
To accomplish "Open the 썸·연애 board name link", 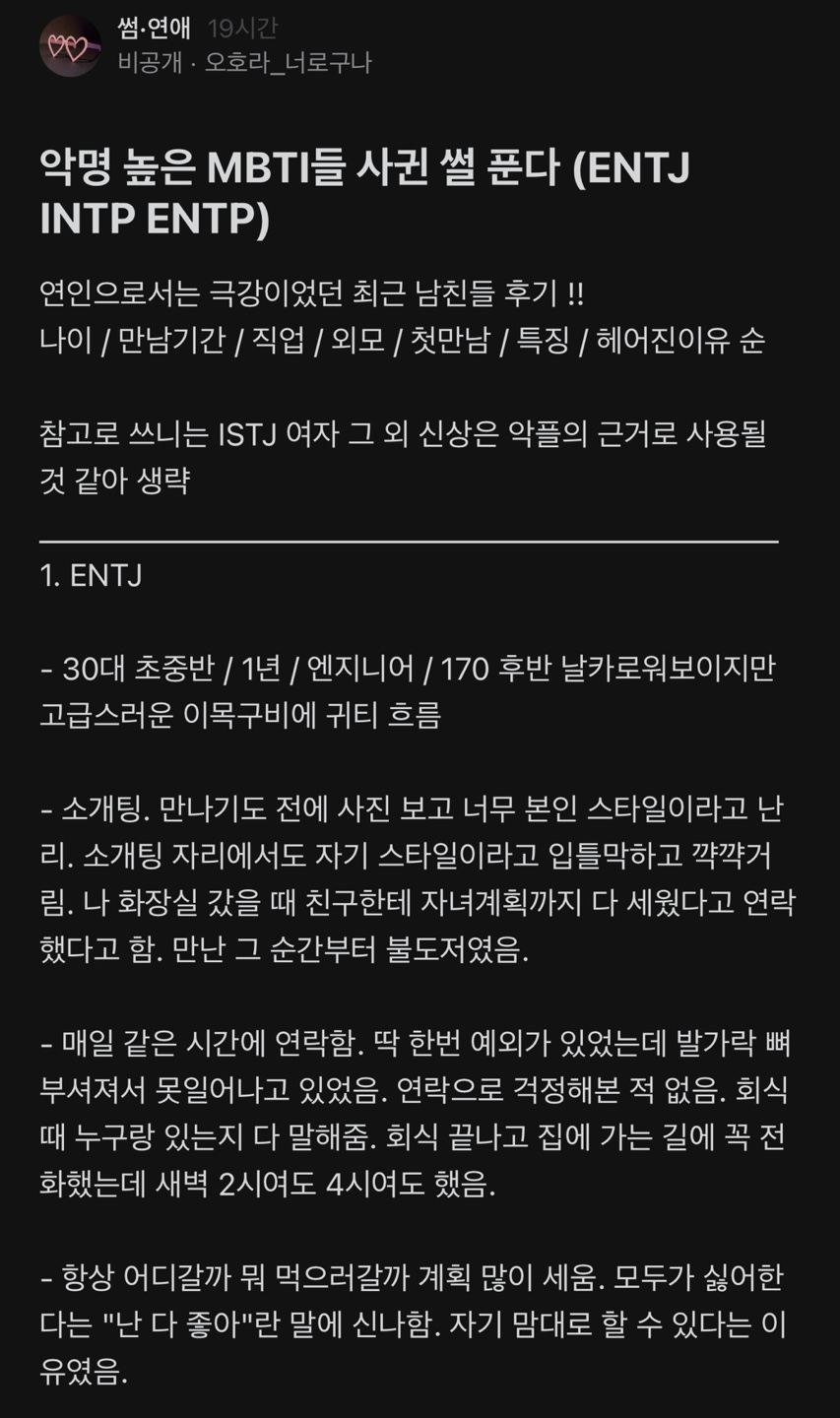I will point(154,29).
